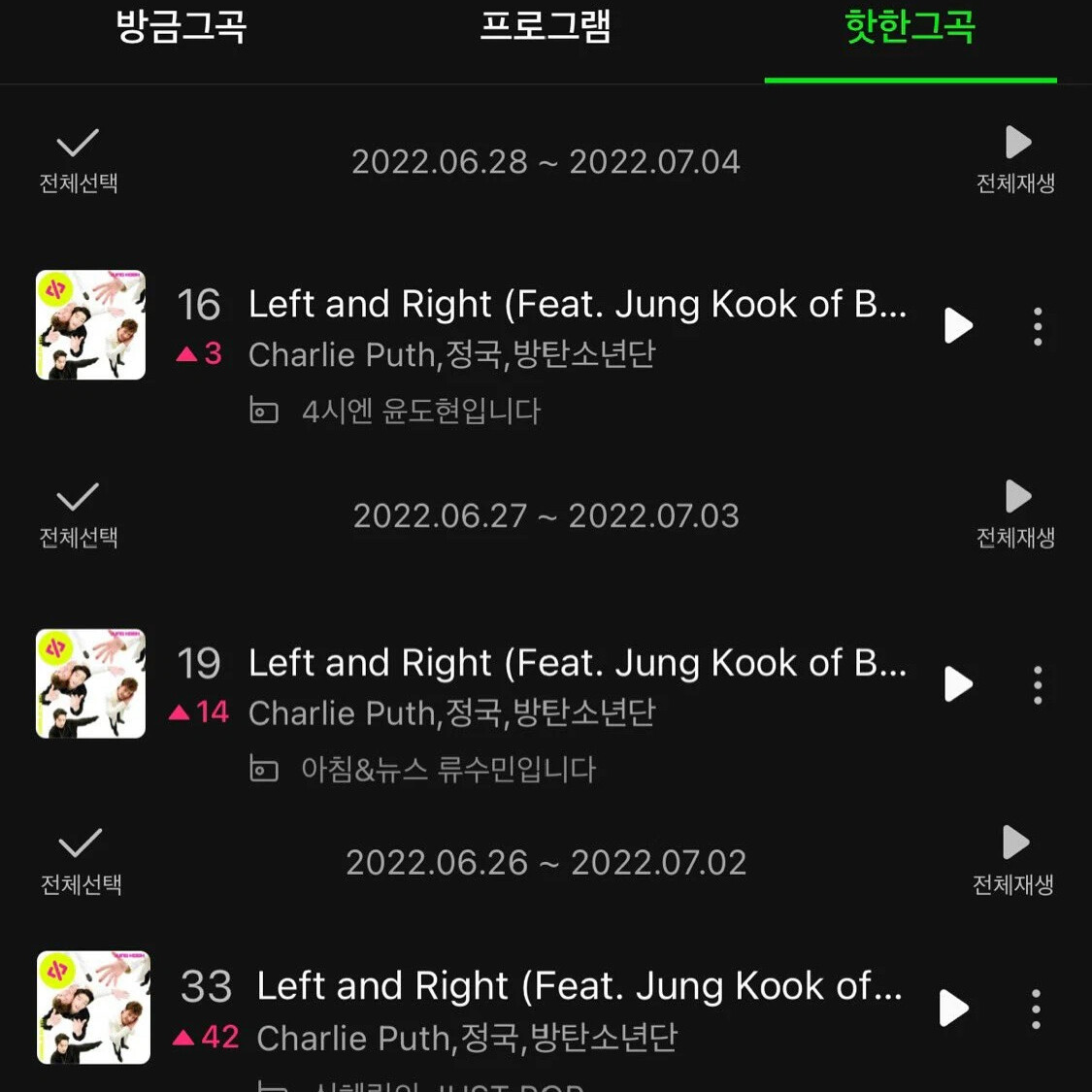
Task: Play all songs for 2022.06.28 ~ 2022.07.04
Action: (x=1015, y=160)
